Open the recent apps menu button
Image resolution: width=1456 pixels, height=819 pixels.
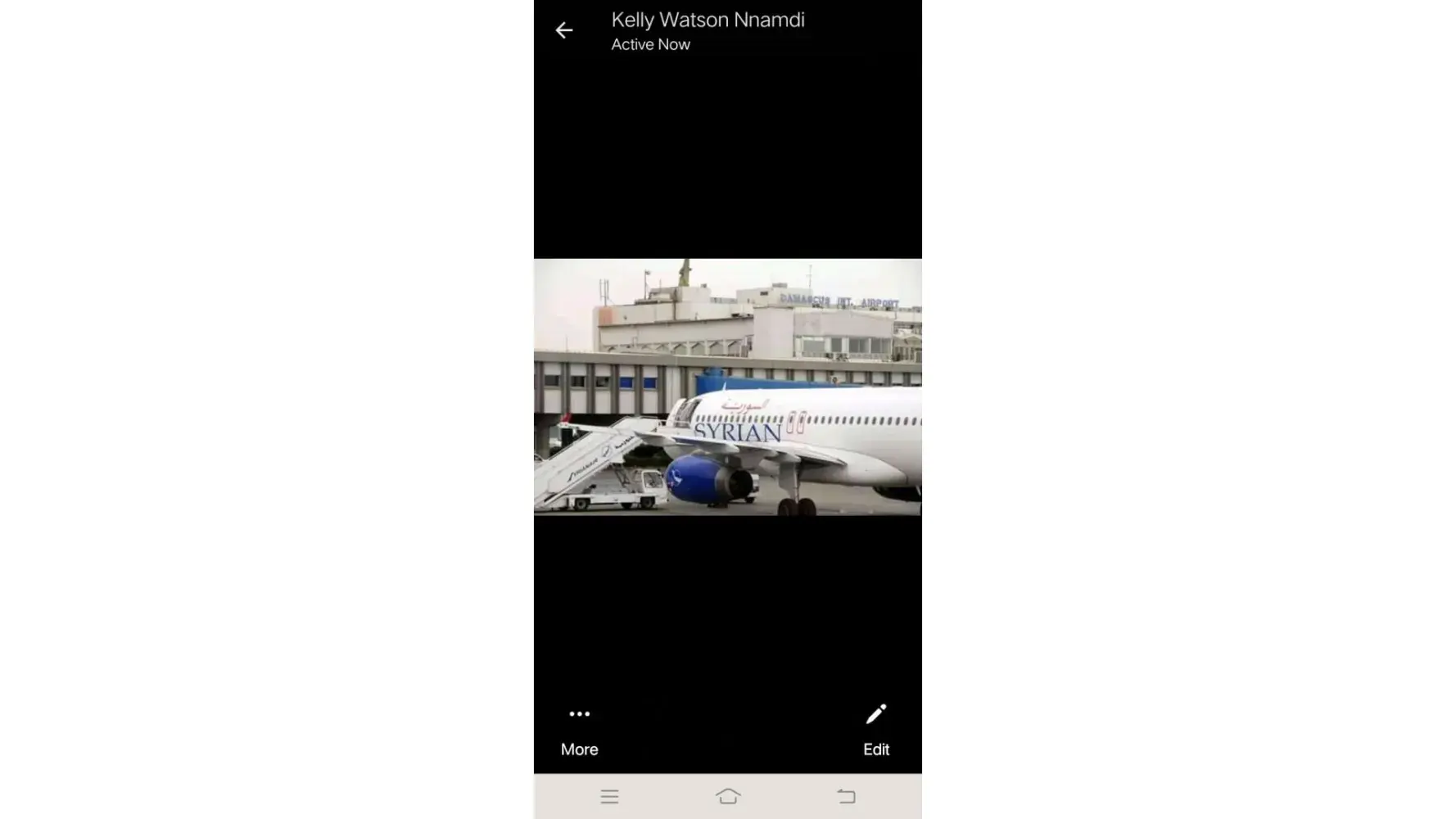[x=609, y=796]
